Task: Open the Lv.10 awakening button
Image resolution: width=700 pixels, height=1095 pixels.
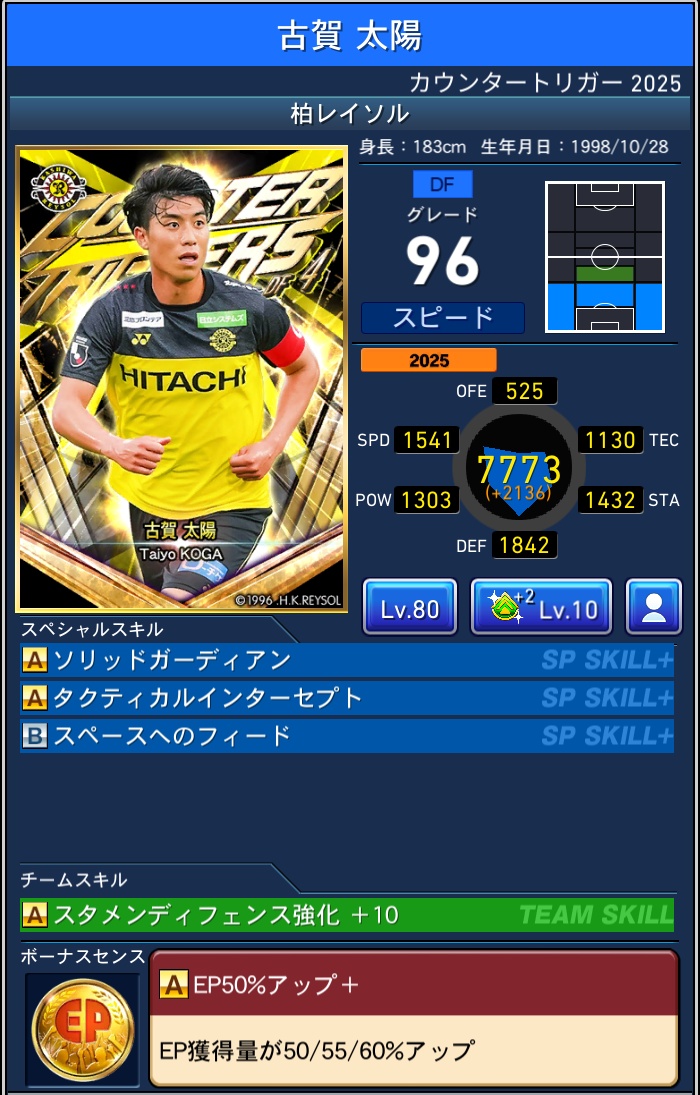Action: (x=541, y=607)
